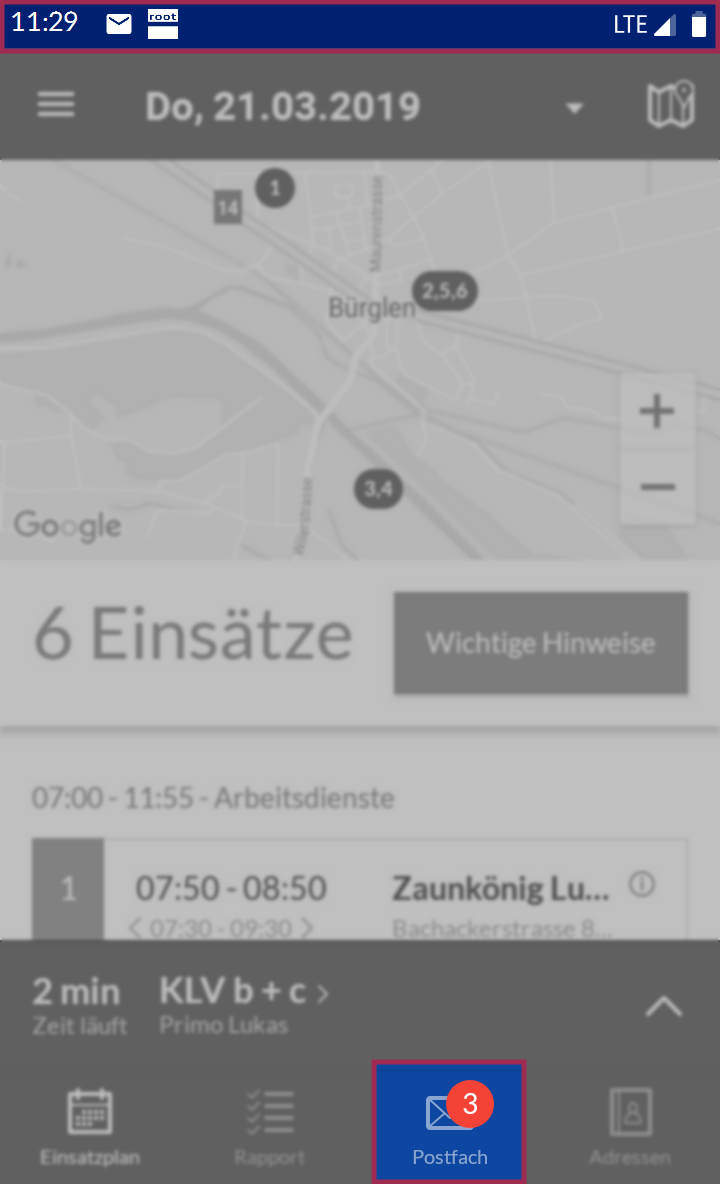Zoom out on the map
Viewport: 720px width, 1184px height.
pos(657,486)
